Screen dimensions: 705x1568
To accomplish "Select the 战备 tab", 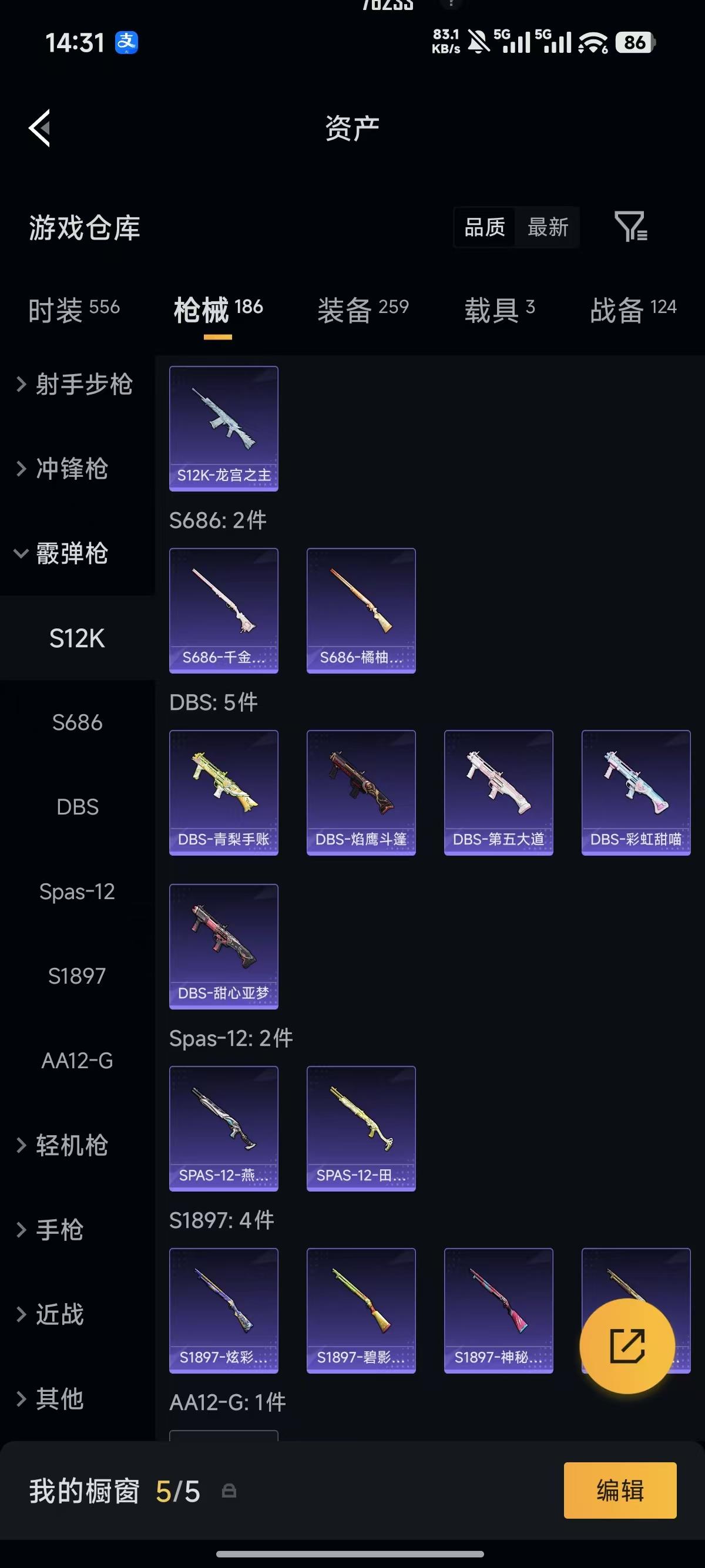I will click(633, 310).
